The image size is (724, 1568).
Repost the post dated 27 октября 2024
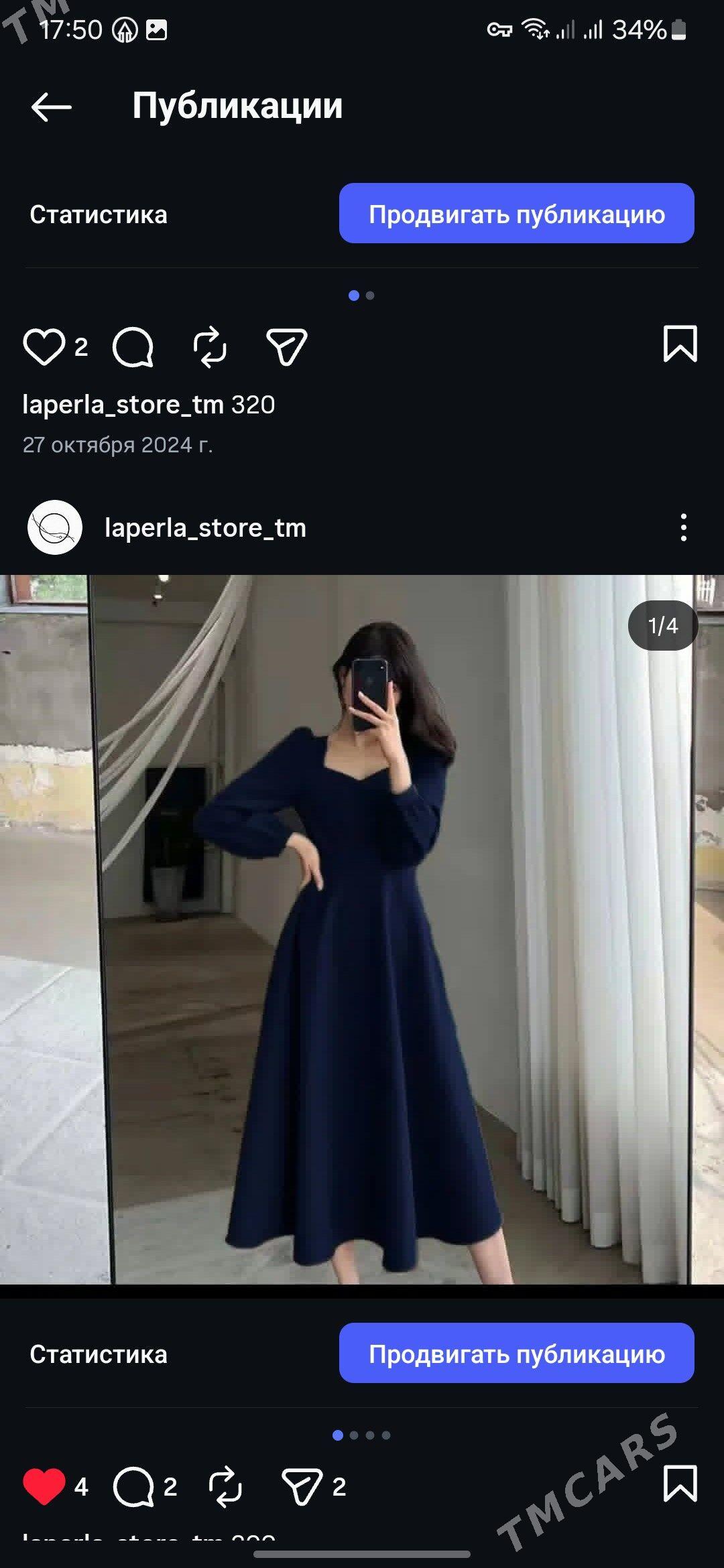pos(210,347)
